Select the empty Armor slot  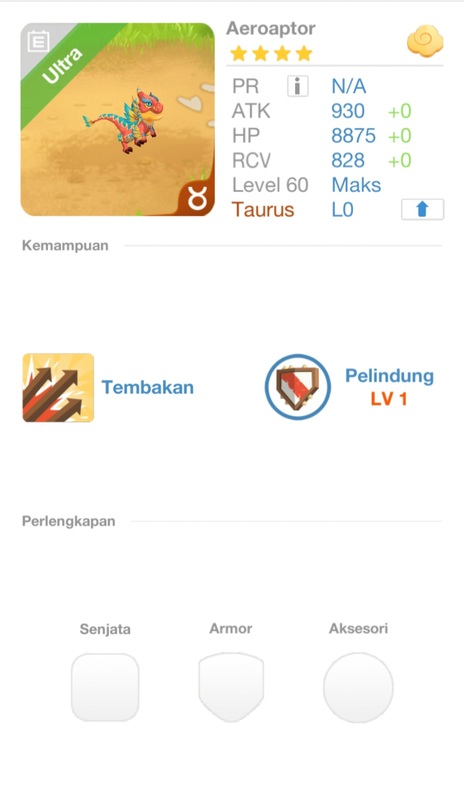coord(231,687)
